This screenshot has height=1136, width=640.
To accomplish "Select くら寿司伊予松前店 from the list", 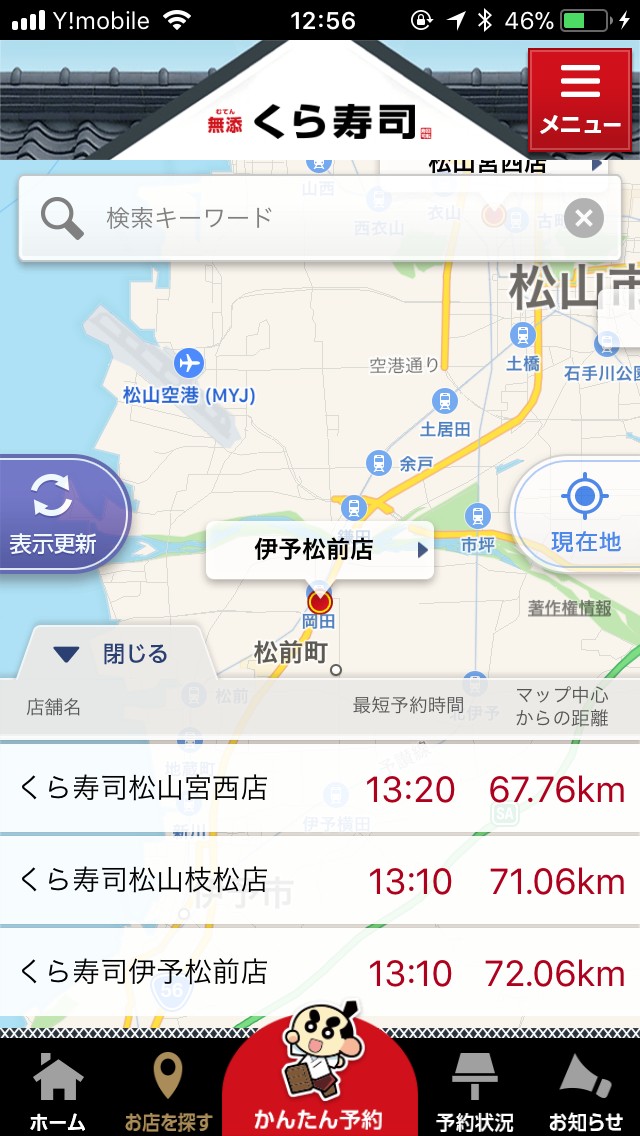I will (320, 972).
